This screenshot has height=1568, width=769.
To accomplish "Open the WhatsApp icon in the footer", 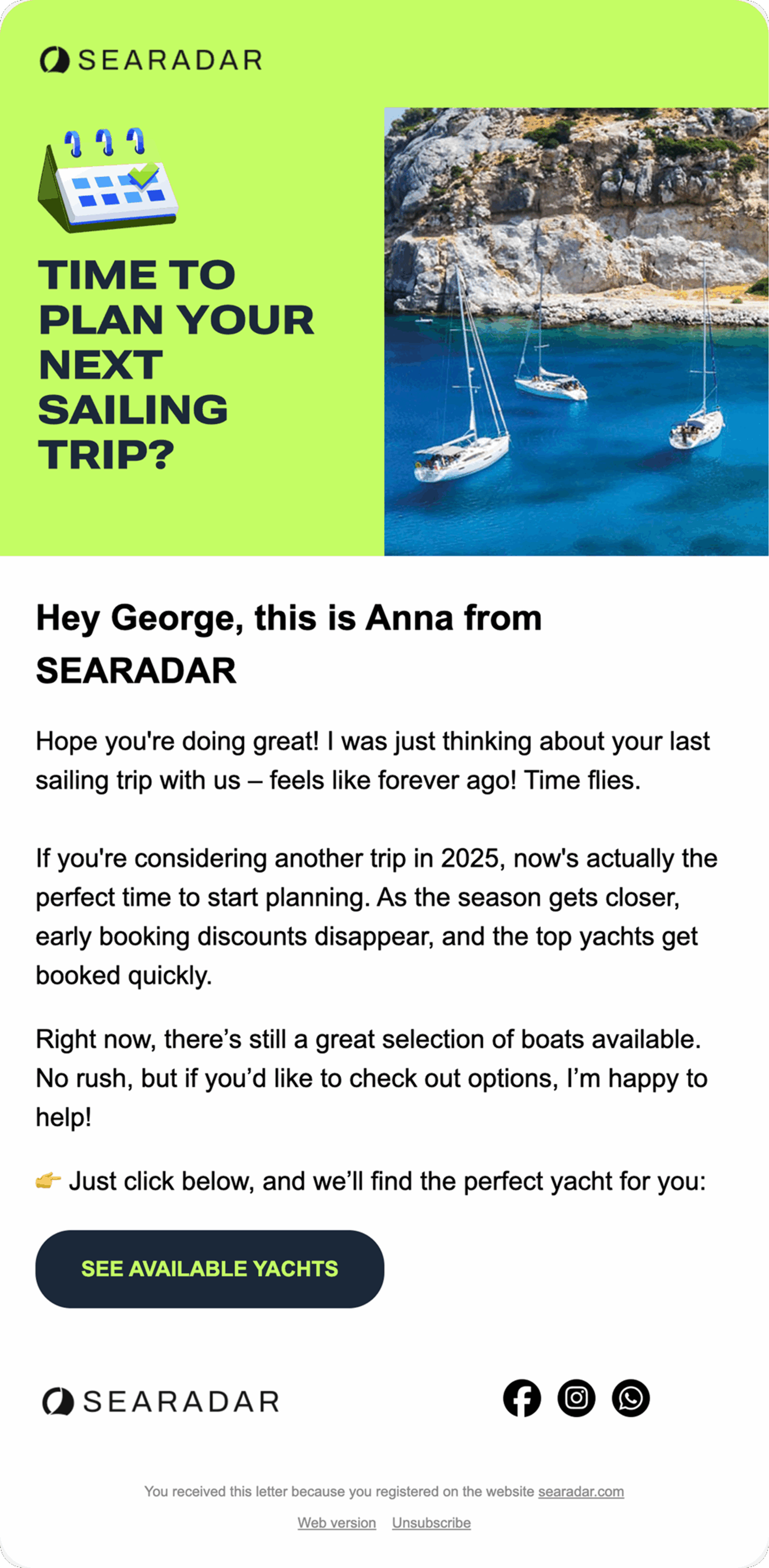I will click(631, 1398).
